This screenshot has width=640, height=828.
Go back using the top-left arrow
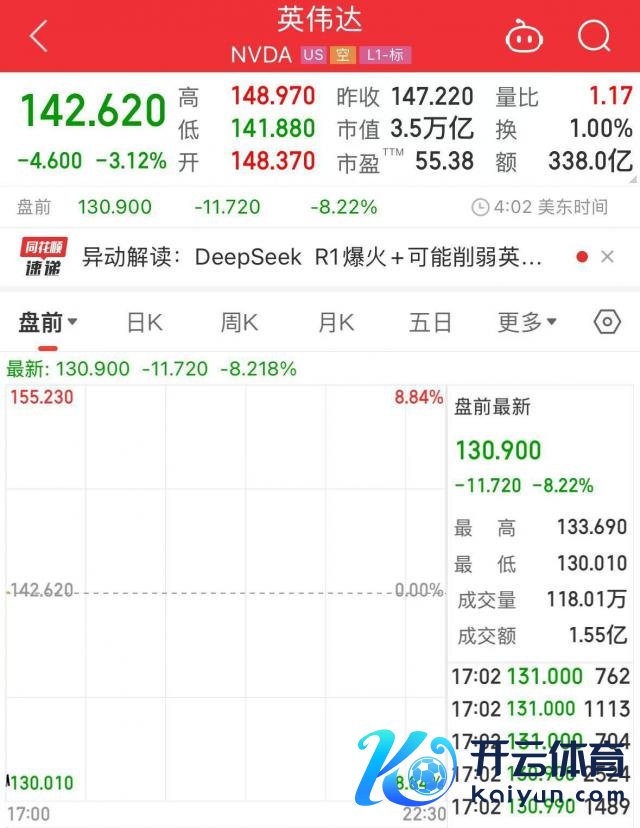pos(38,37)
